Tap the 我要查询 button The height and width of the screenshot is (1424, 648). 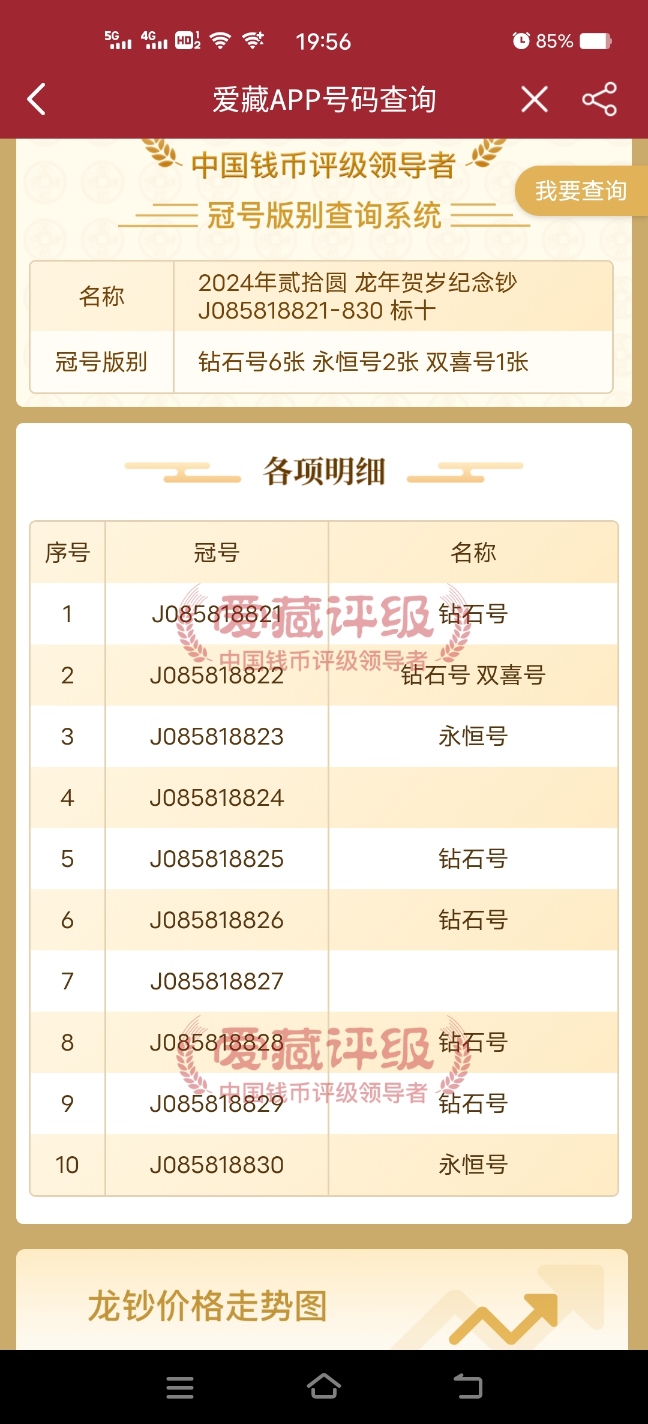point(581,191)
